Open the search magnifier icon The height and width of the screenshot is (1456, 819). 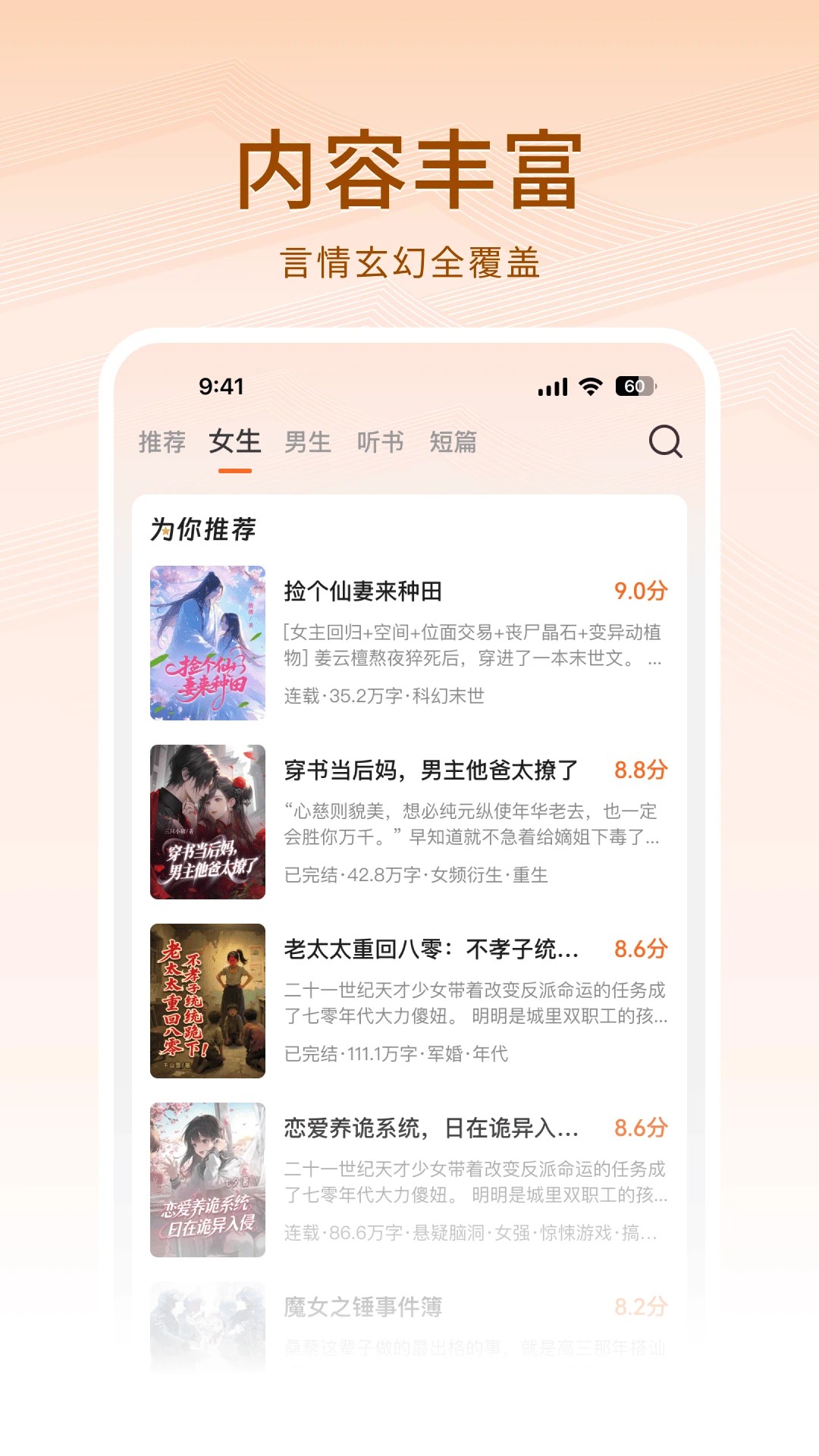click(665, 442)
